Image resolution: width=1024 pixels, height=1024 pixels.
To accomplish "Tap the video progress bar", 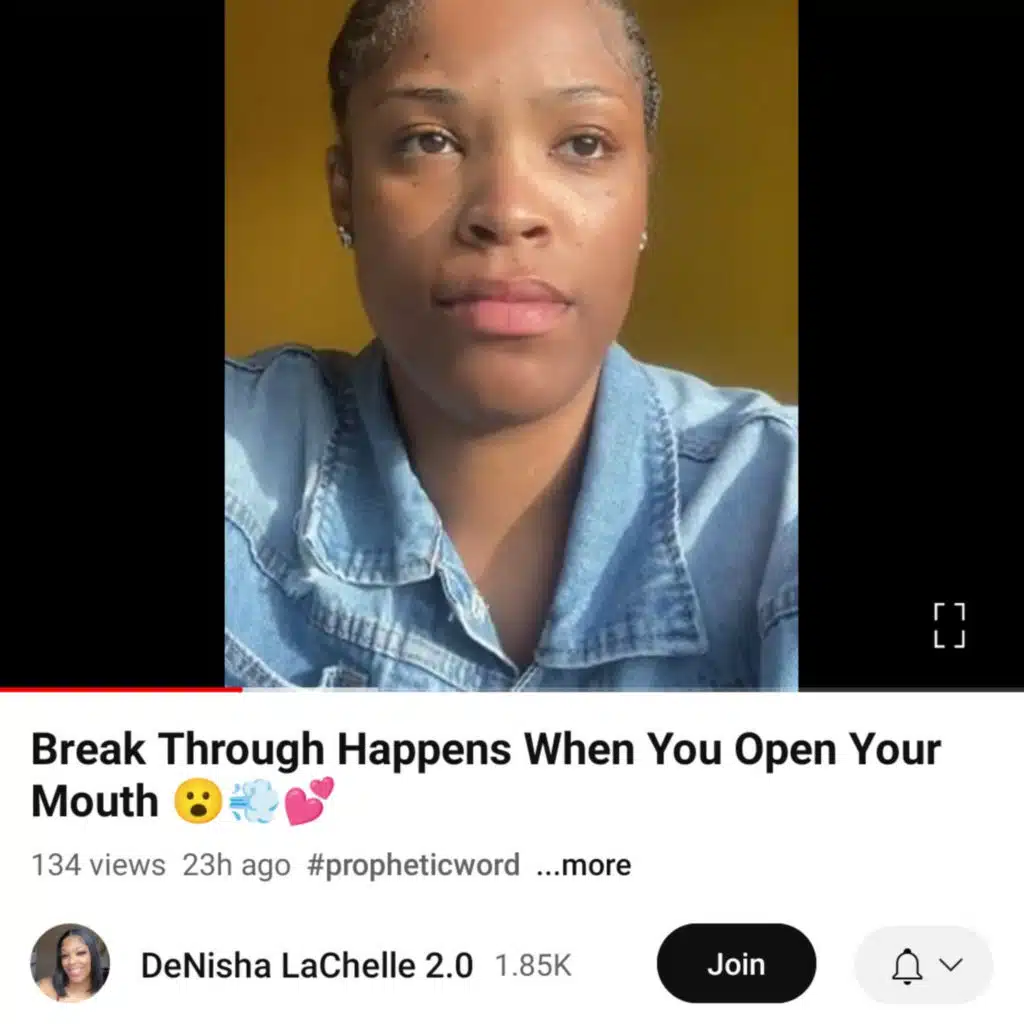I will coord(512,689).
